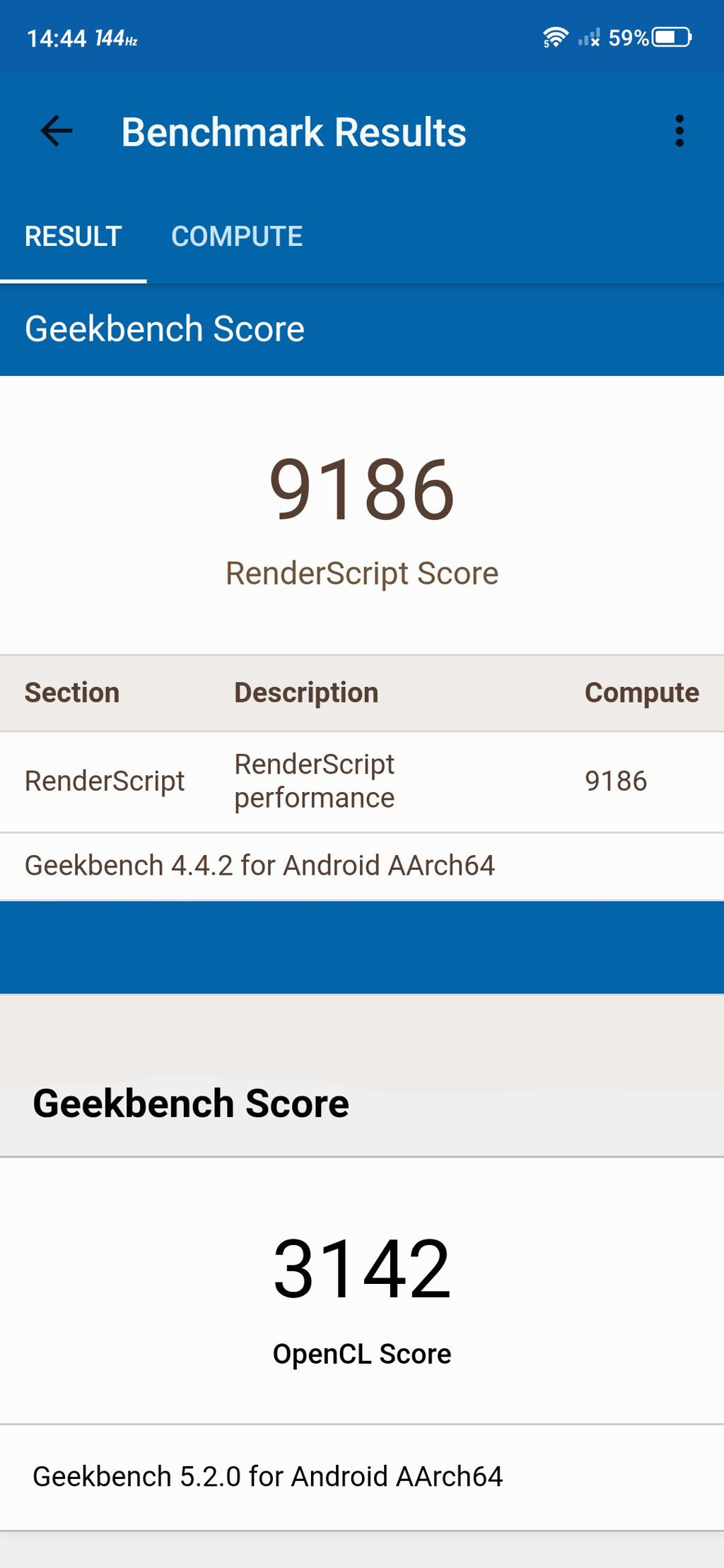The image size is (724, 1568).
Task: Go back from Benchmark Results
Action: (57, 131)
